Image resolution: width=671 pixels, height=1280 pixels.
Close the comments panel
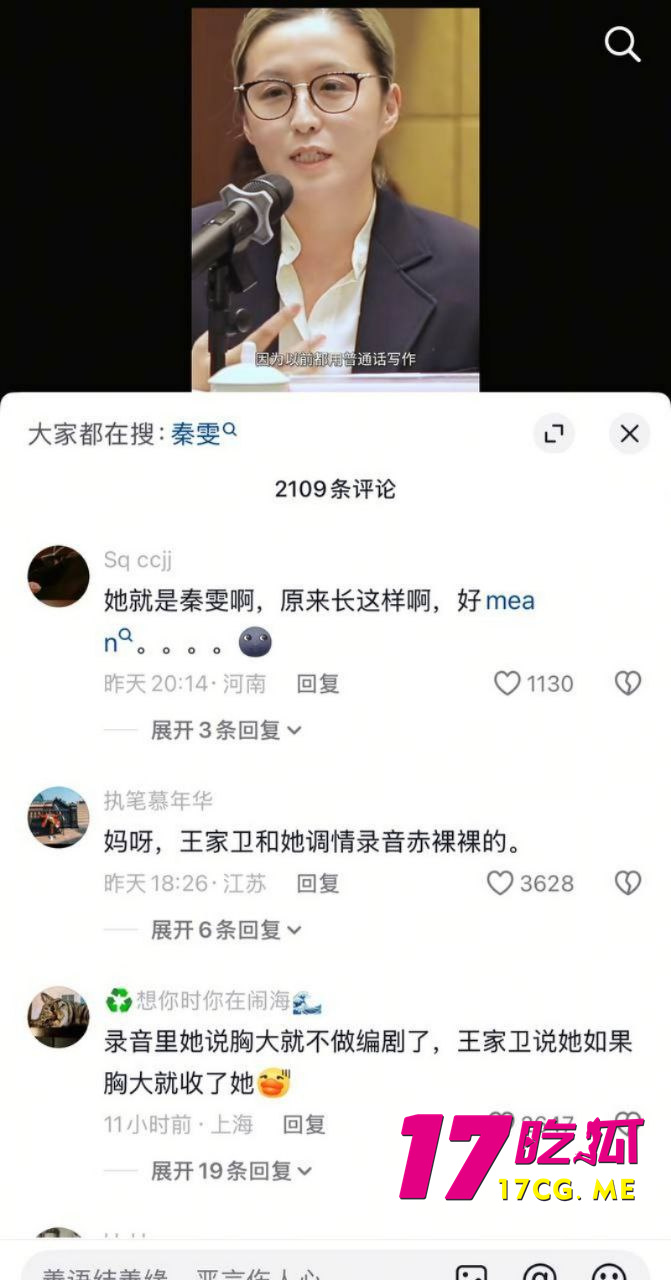click(629, 433)
